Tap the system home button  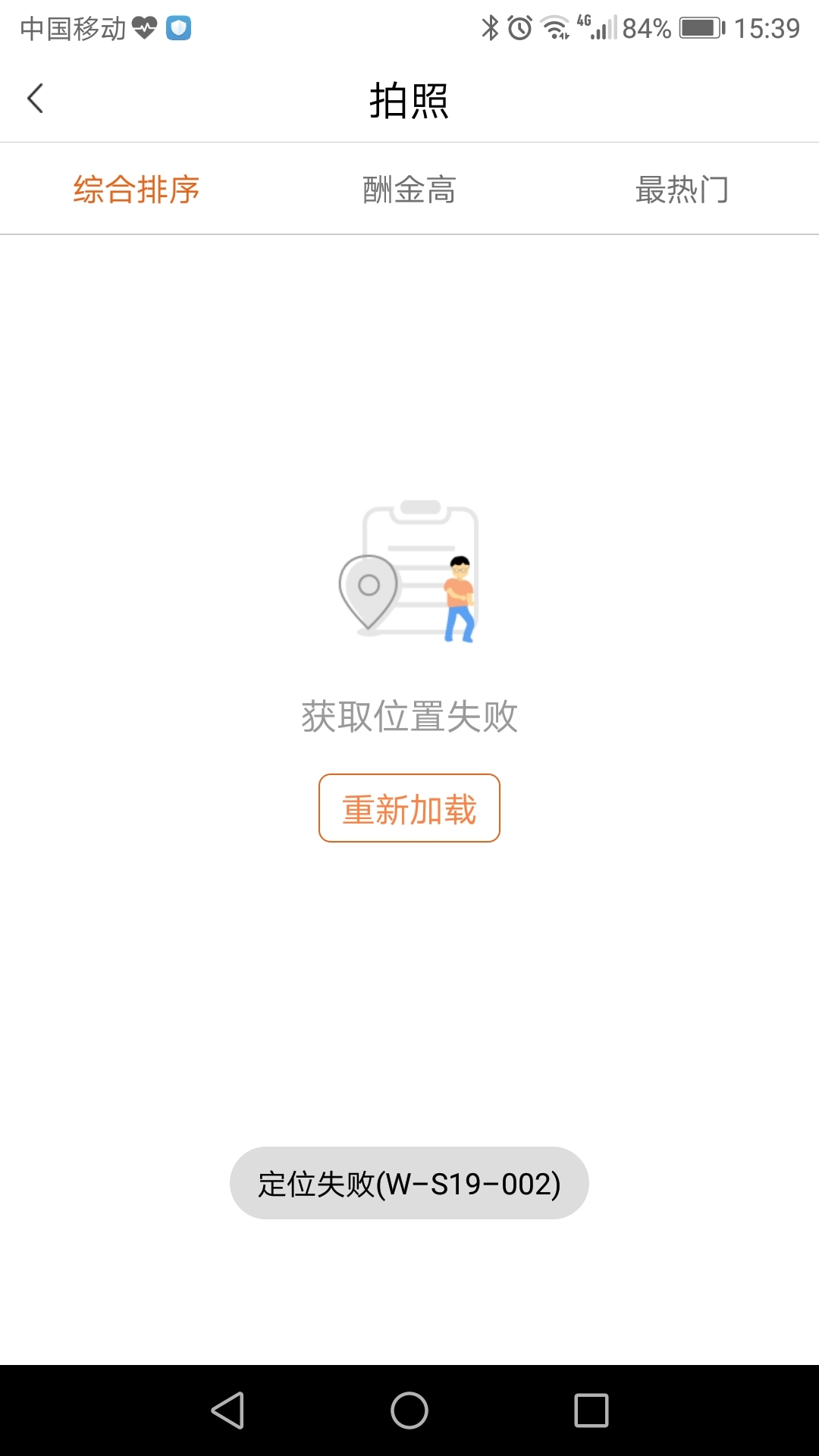(409, 1410)
